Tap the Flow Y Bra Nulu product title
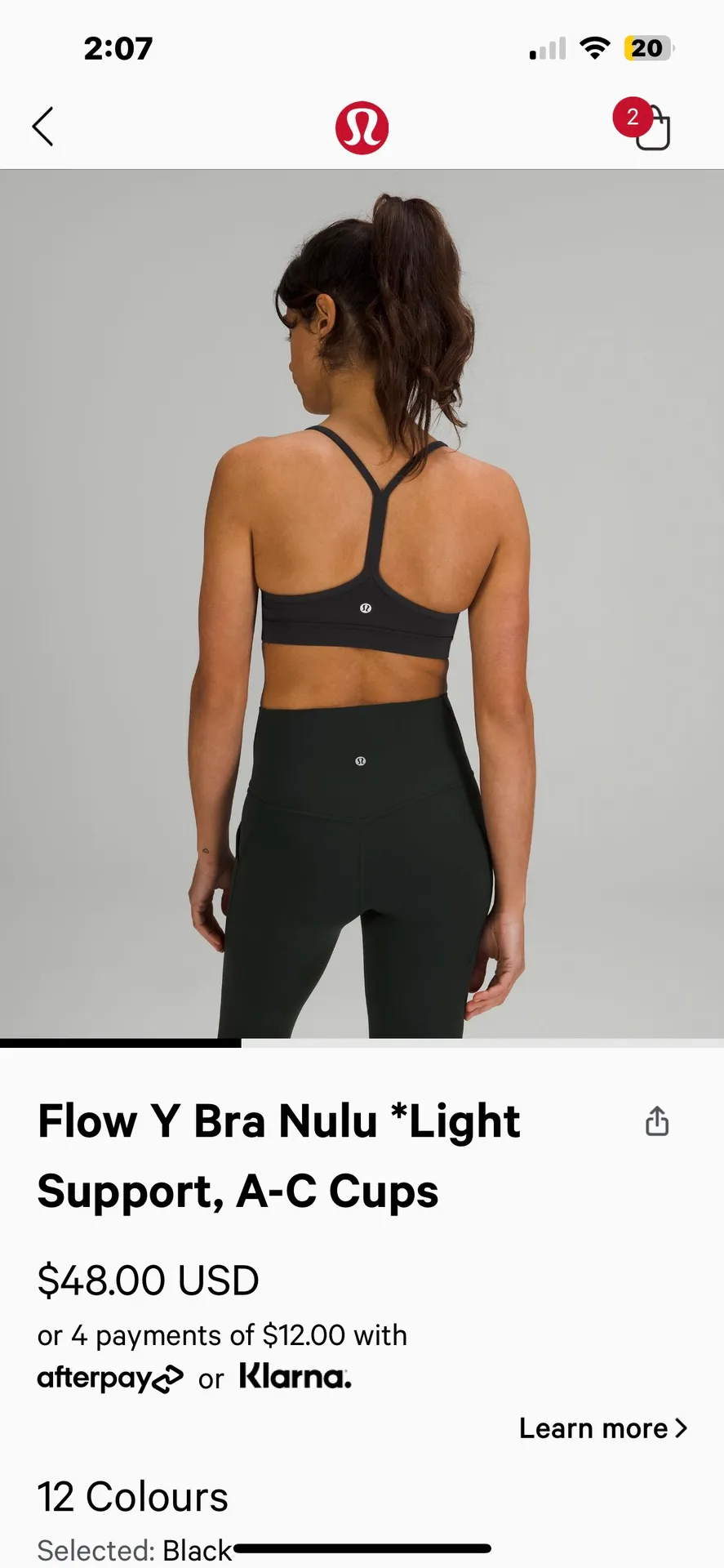This screenshot has width=724, height=1568. (x=279, y=1156)
